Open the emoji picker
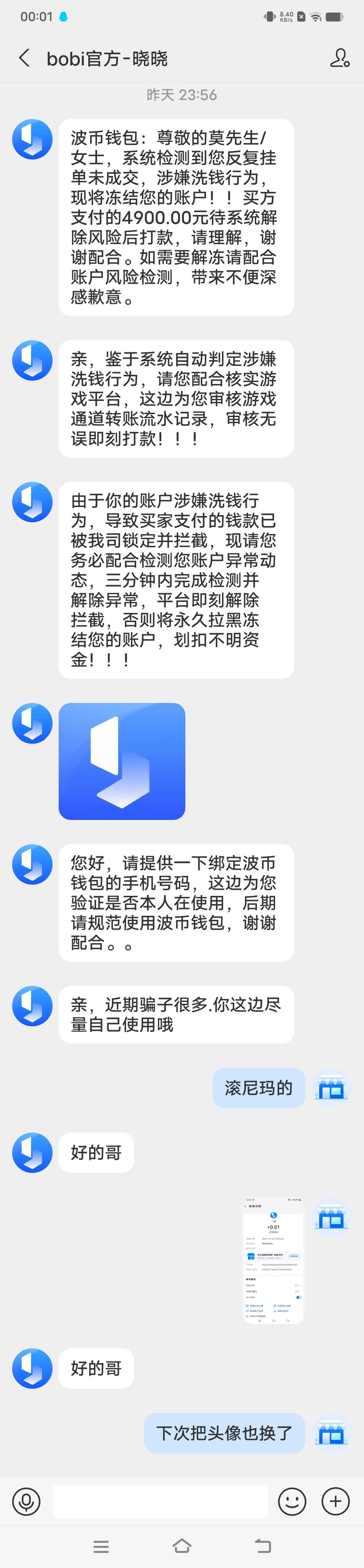The image size is (364, 1568). pos(292,1501)
